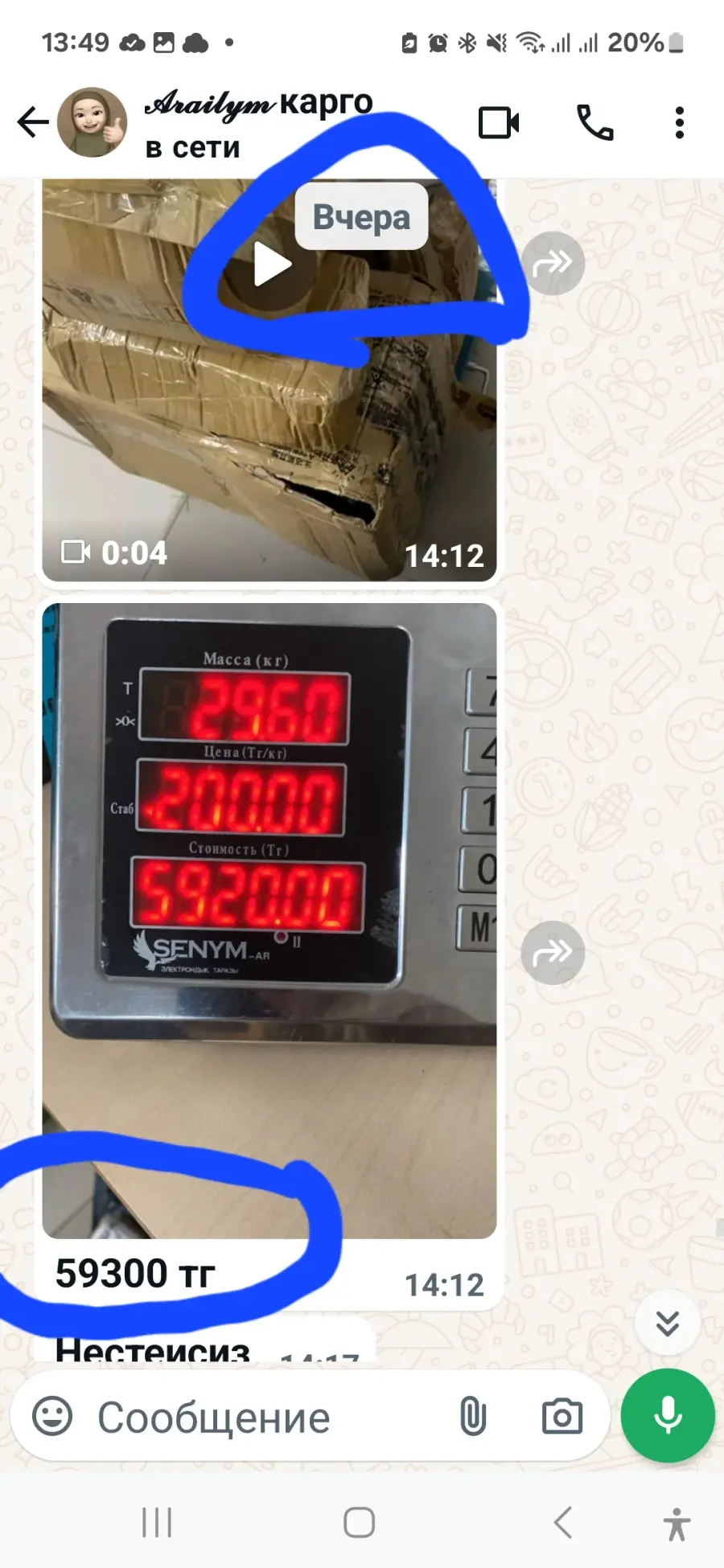Go to the home screen
Image resolution: width=724 pixels, height=1568 pixels.
(x=359, y=1522)
